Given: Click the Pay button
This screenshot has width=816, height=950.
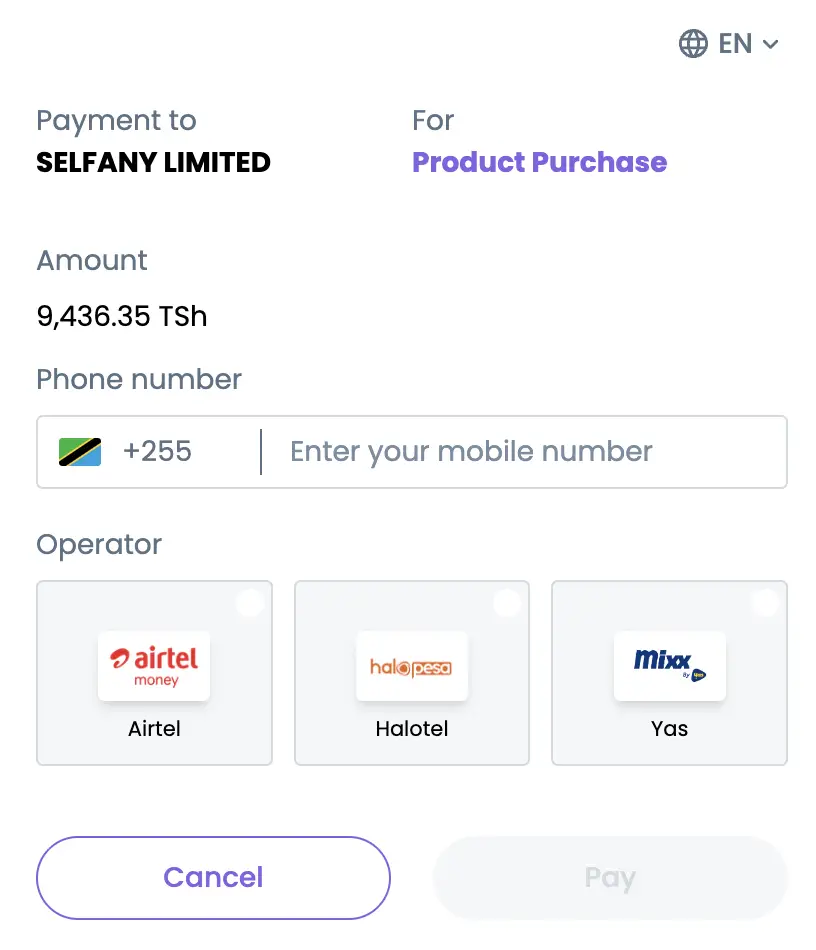Looking at the screenshot, I should [x=609, y=877].
